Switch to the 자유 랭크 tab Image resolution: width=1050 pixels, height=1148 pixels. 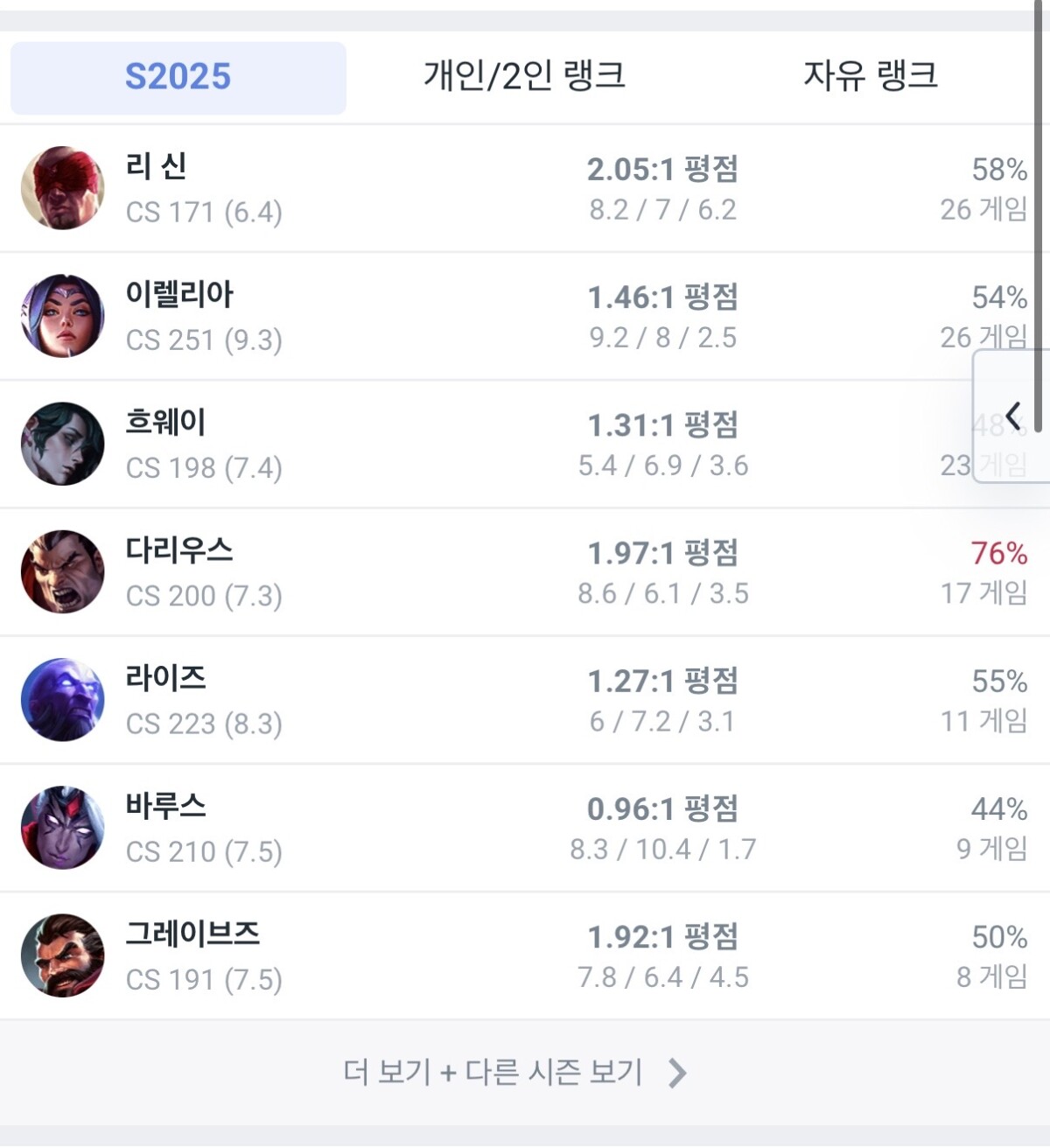870,77
